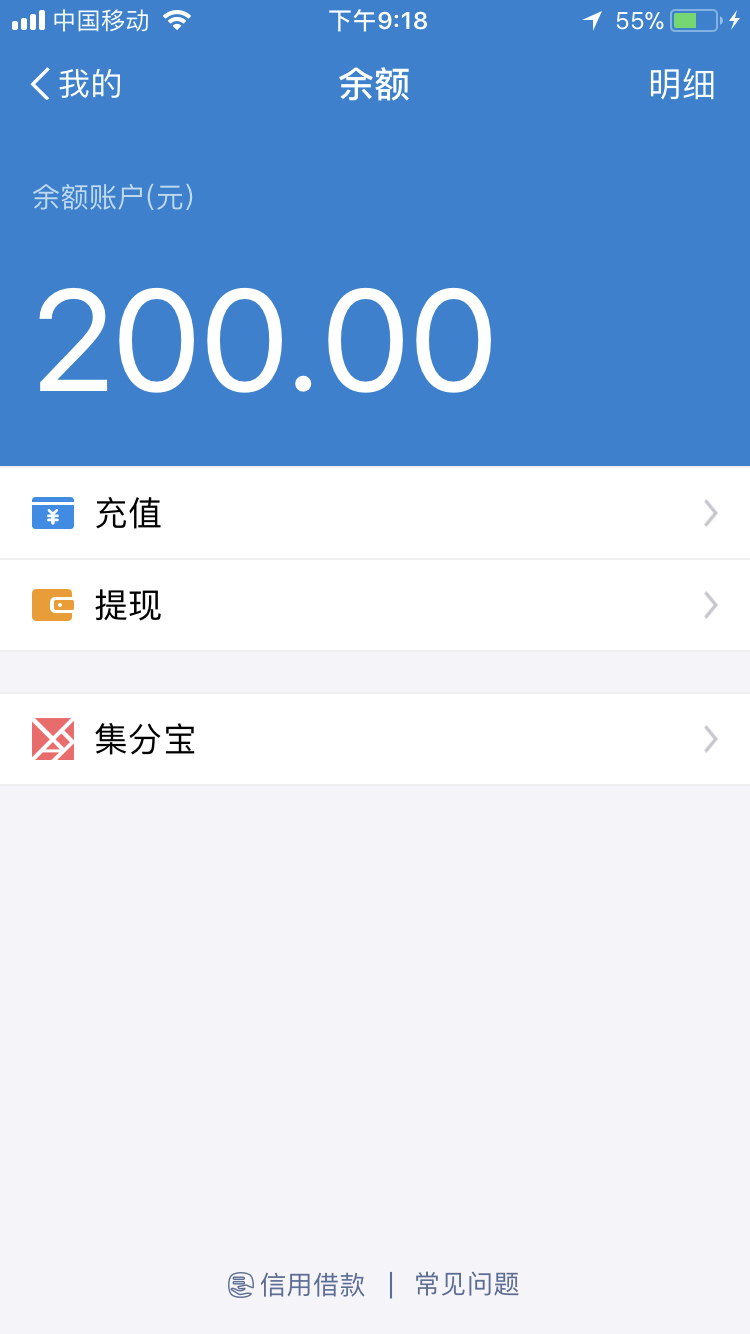Expand the 集分宝 row chevron
The width and height of the screenshot is (750, 1334).
point(710,739)
